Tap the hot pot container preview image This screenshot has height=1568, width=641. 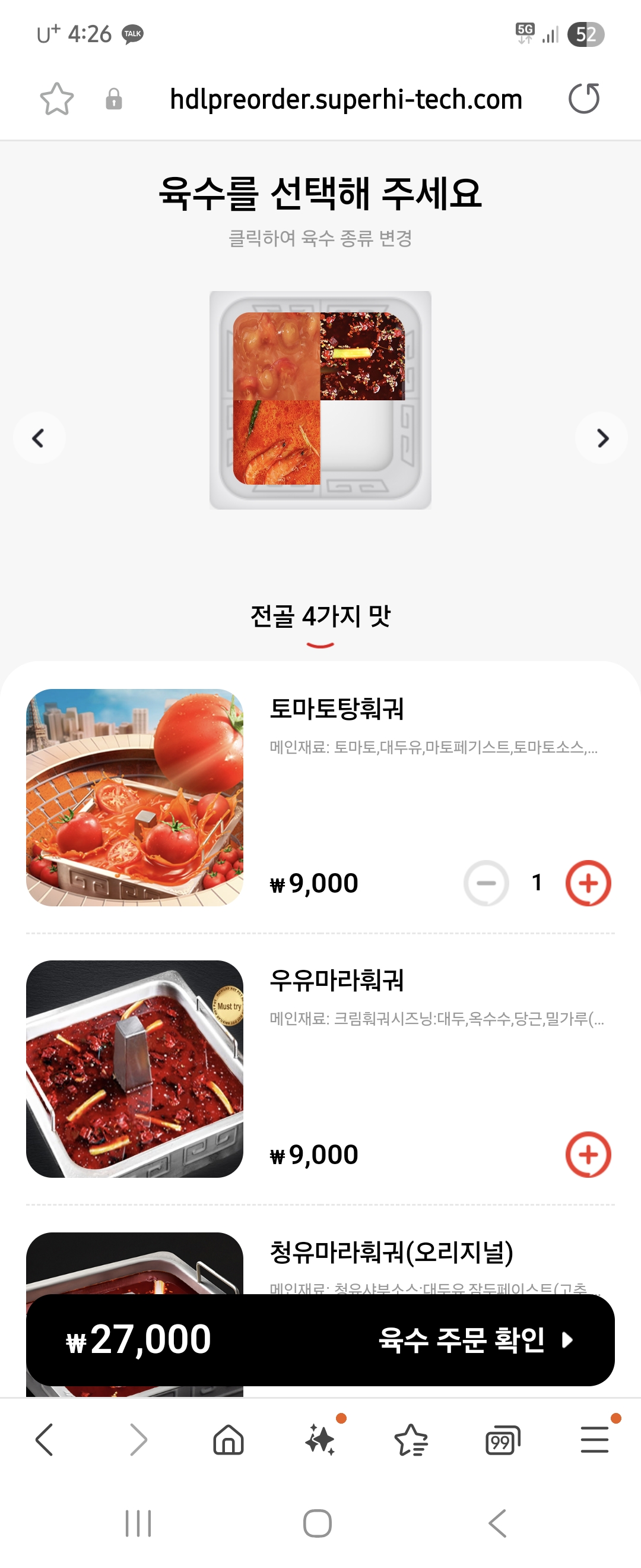pyautogui.click(x=320, y=400)
